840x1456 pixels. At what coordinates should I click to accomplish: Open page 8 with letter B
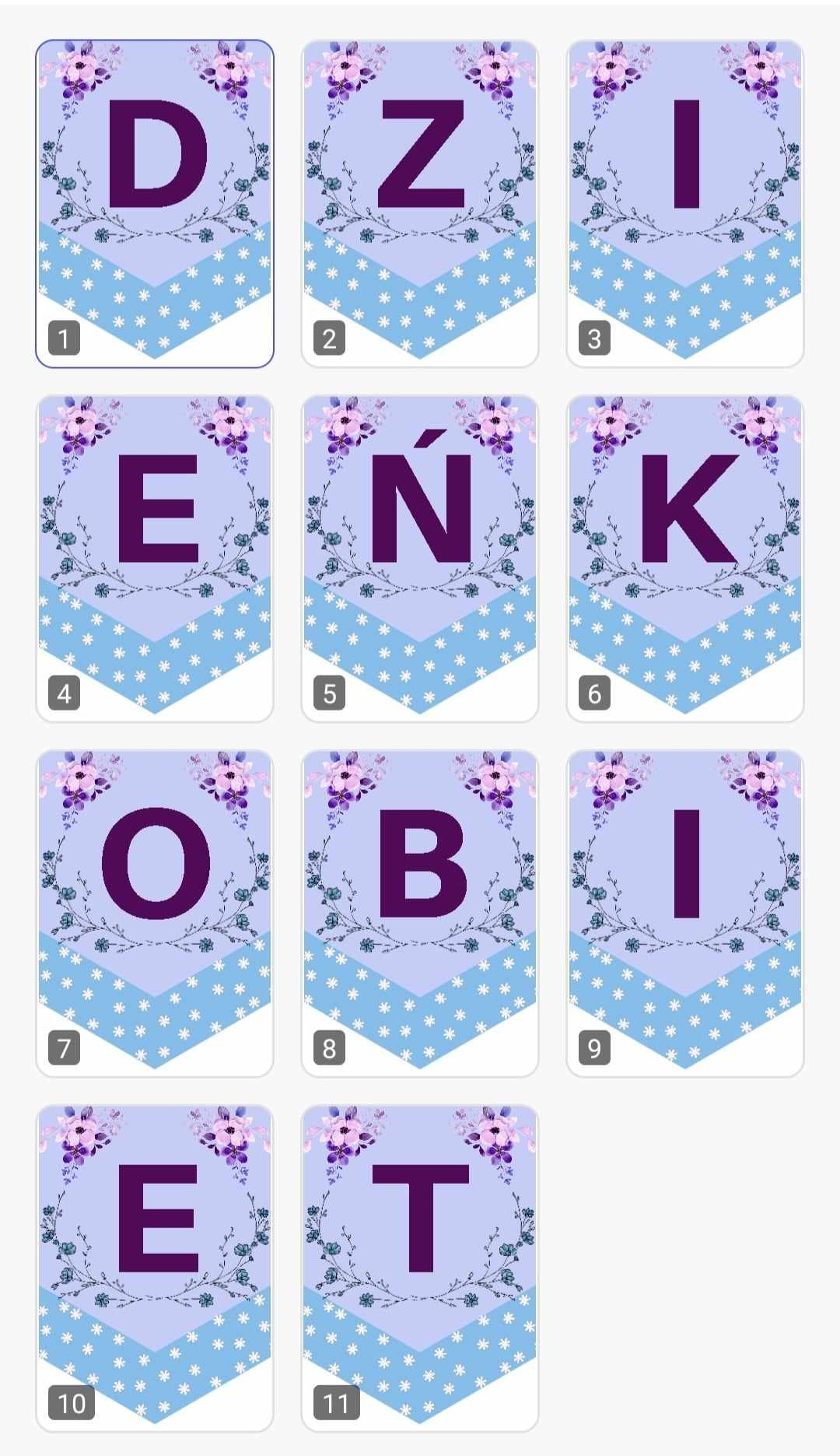(x=420, y=913)
